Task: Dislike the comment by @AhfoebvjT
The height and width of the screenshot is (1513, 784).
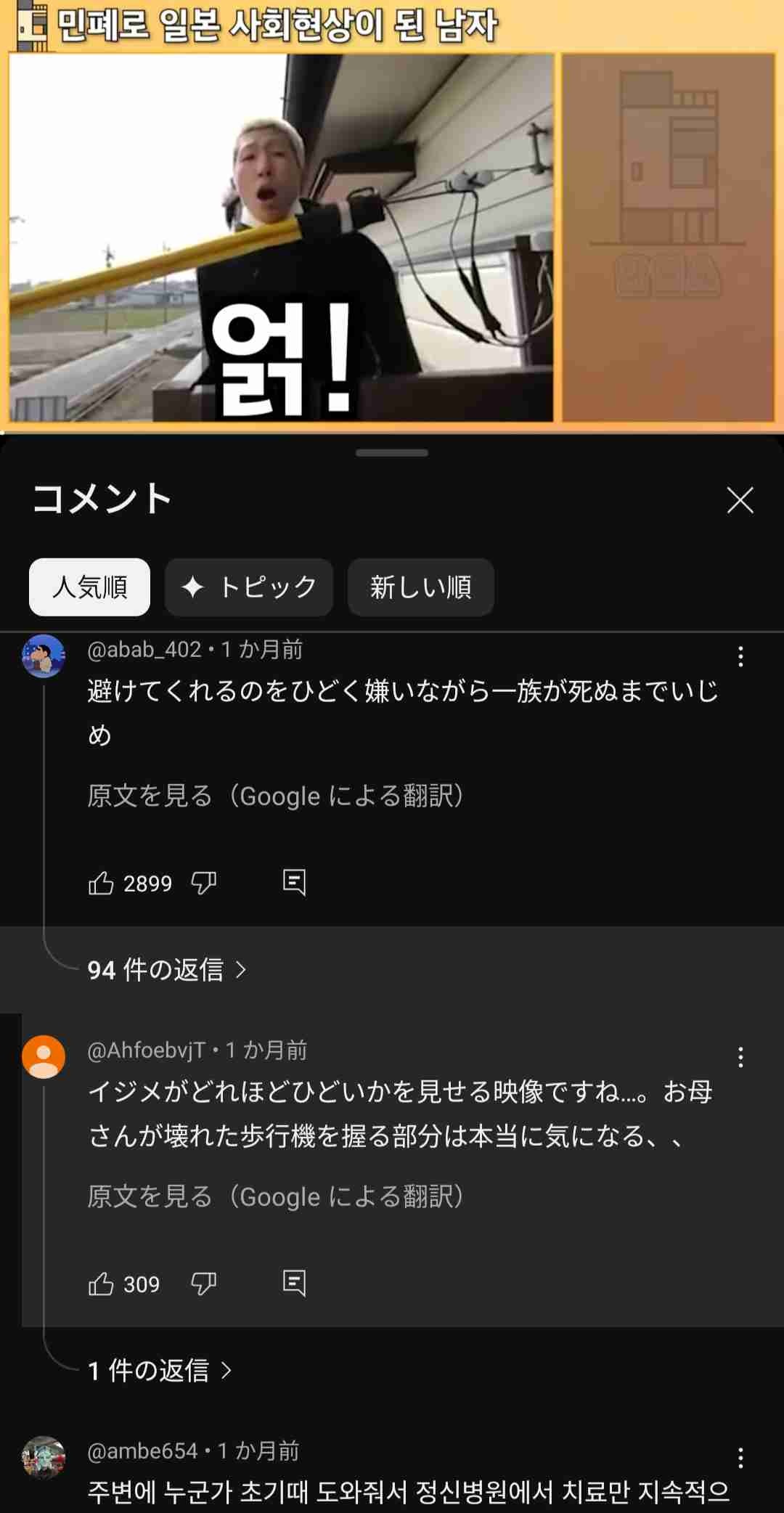Action: coord(203,1284)
